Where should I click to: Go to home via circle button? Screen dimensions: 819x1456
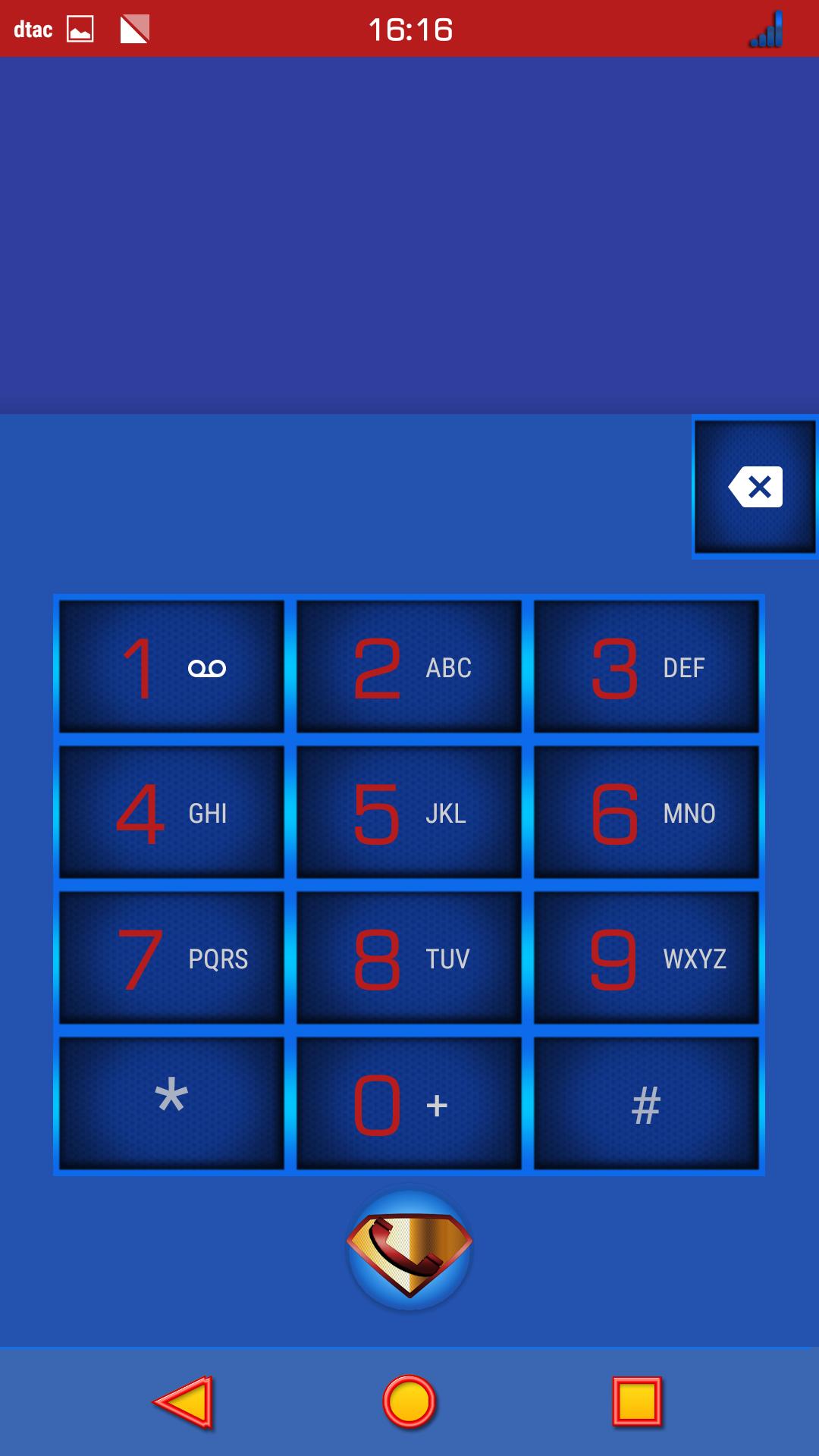tap(409, 1402)
